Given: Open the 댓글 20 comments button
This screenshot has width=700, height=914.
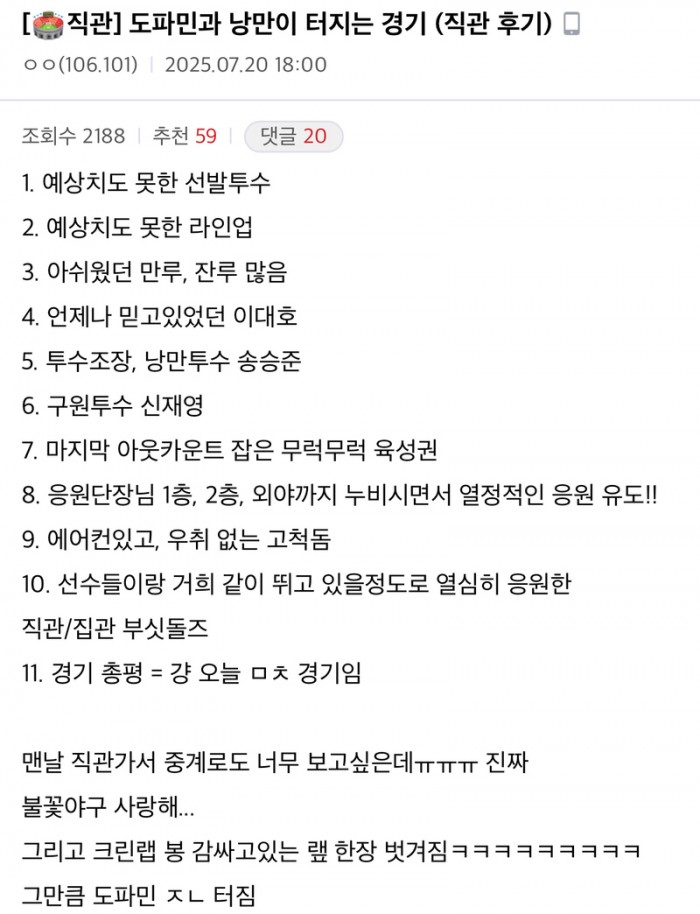Looking at the screenshot, I should pos(293,136).
